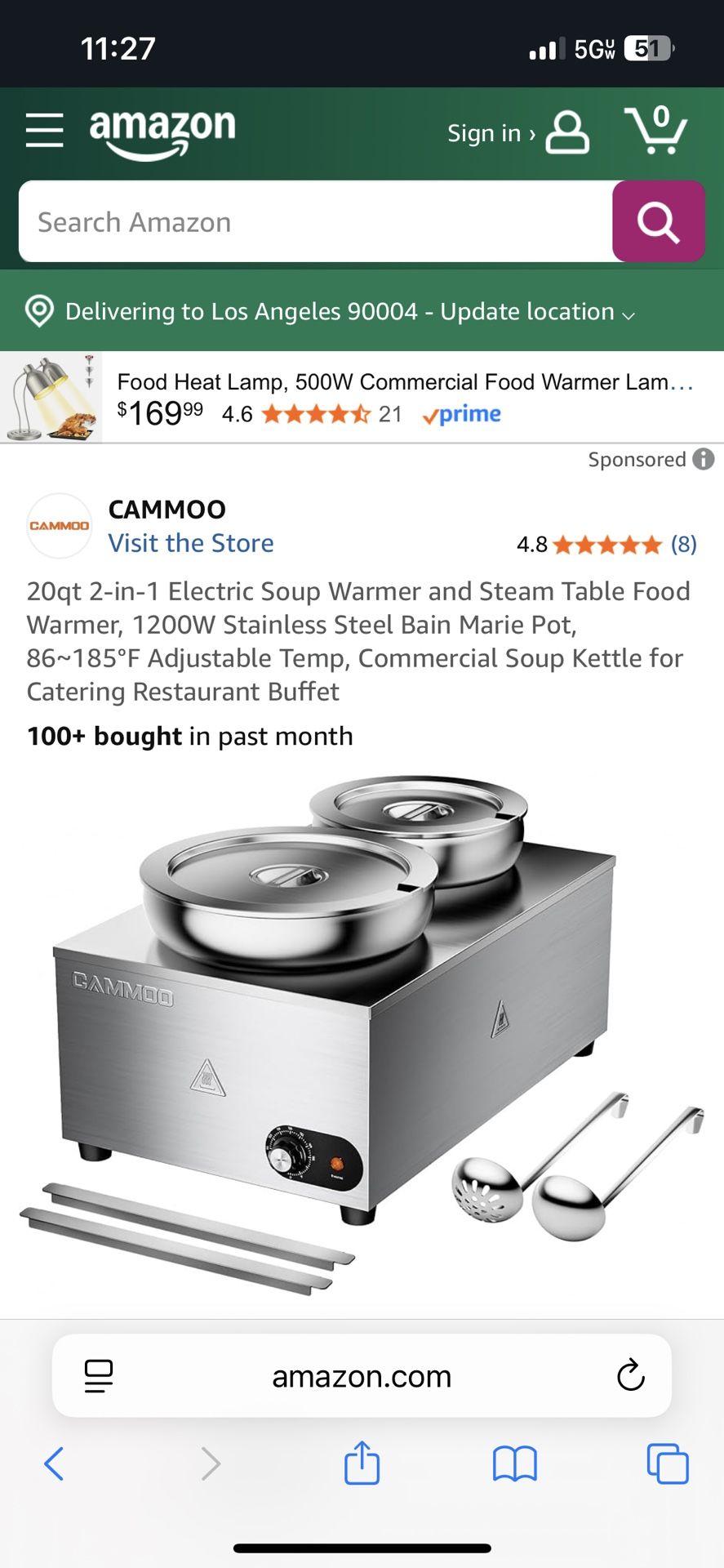Open the CAMMOO brand logo

[59, 525]
